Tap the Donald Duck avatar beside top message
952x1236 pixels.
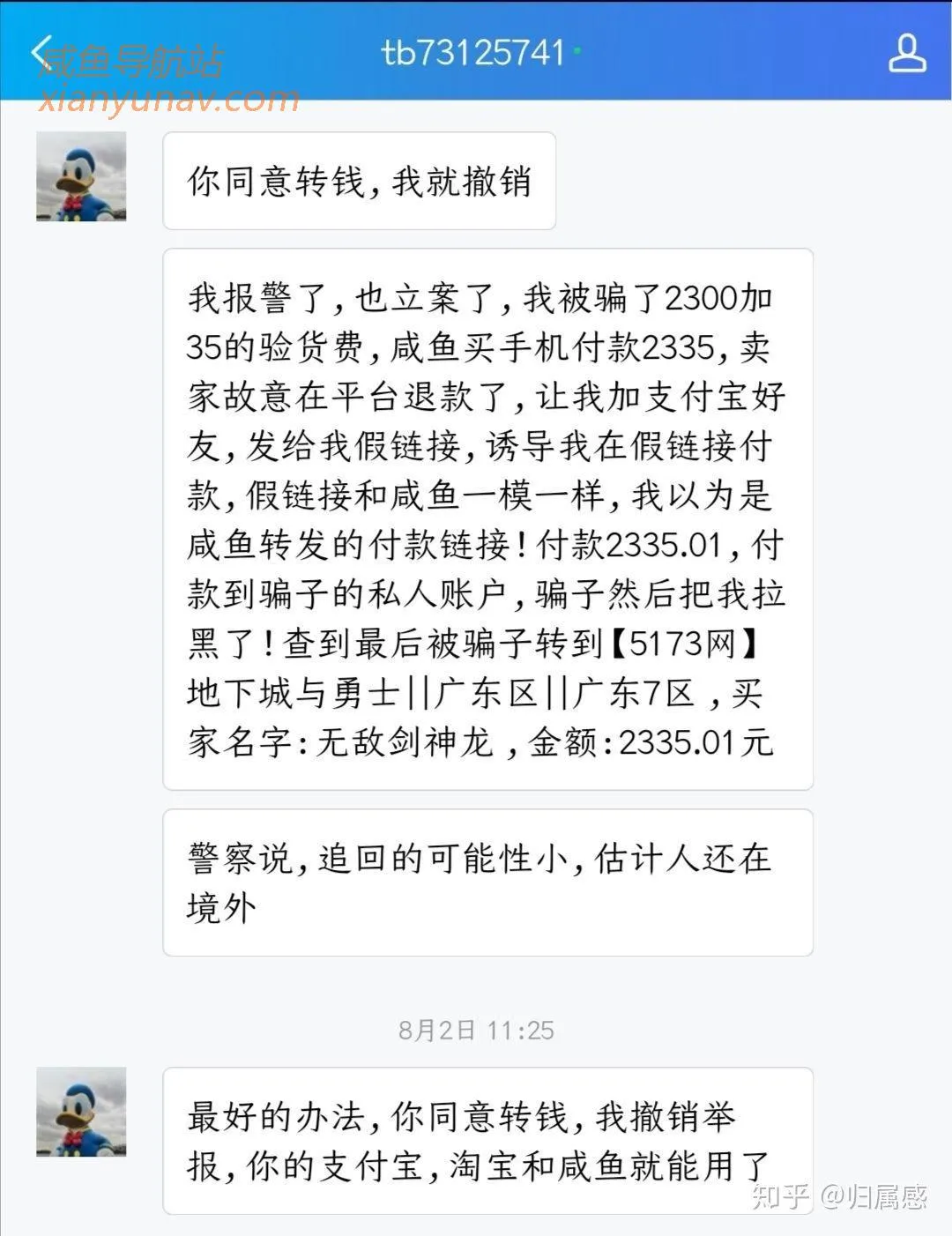82,175
